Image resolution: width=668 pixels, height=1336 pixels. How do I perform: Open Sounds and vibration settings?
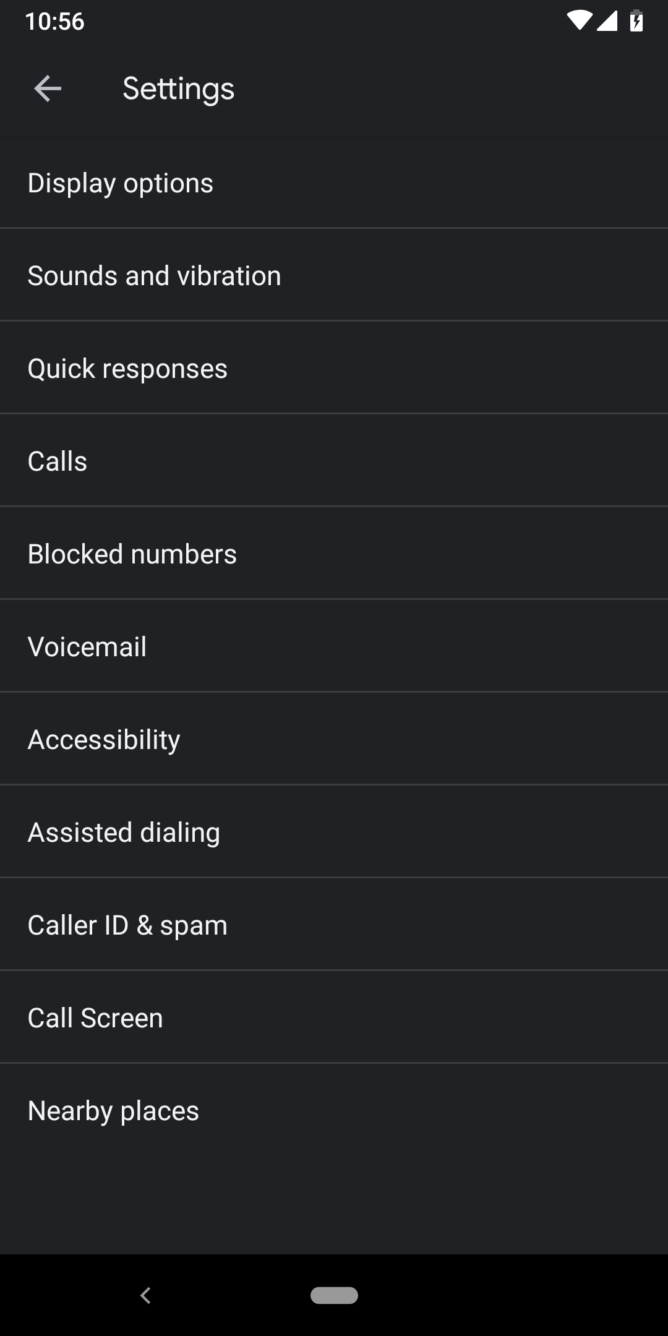[334, 275]
